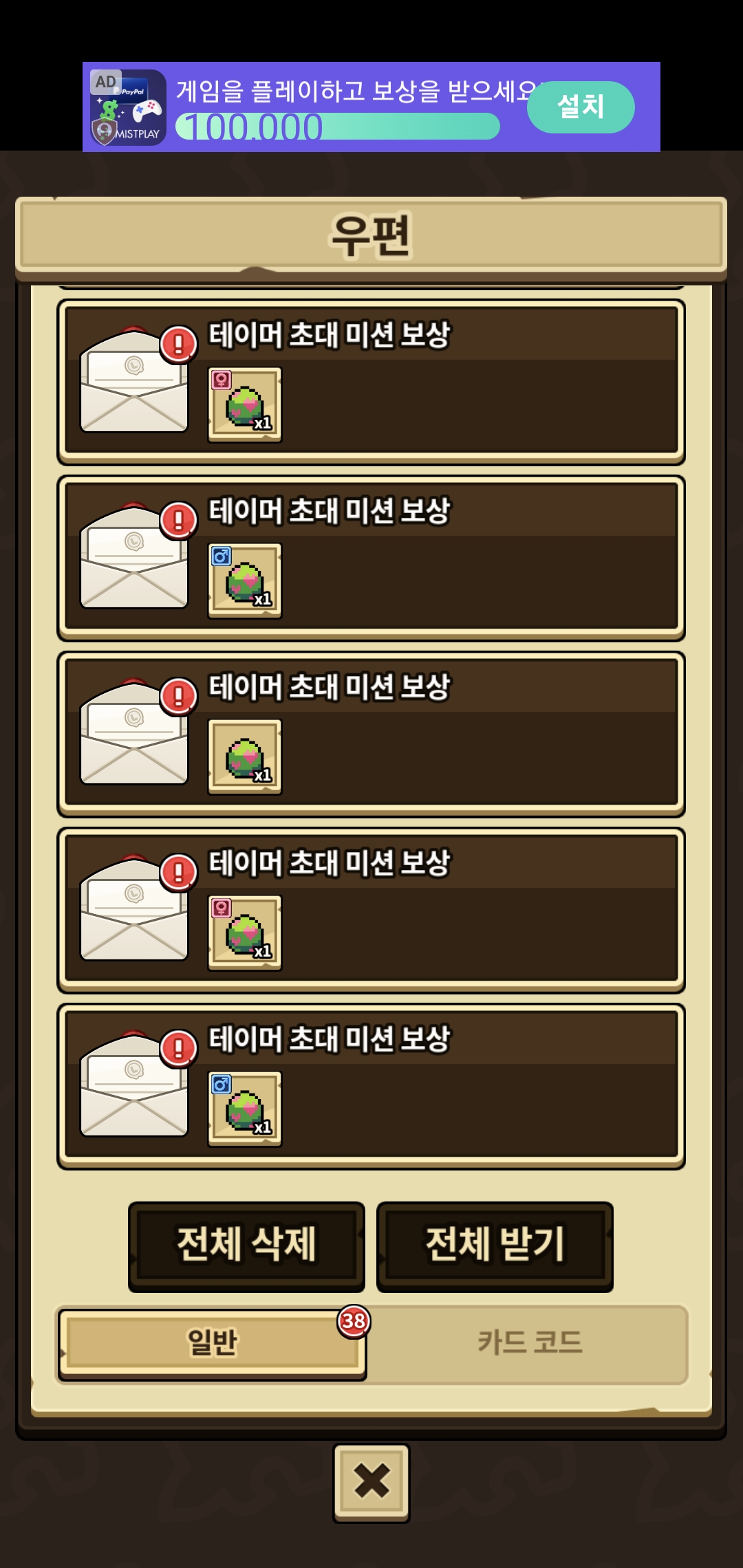Delete all mail with 전체 삭제

pos(246,1245)
